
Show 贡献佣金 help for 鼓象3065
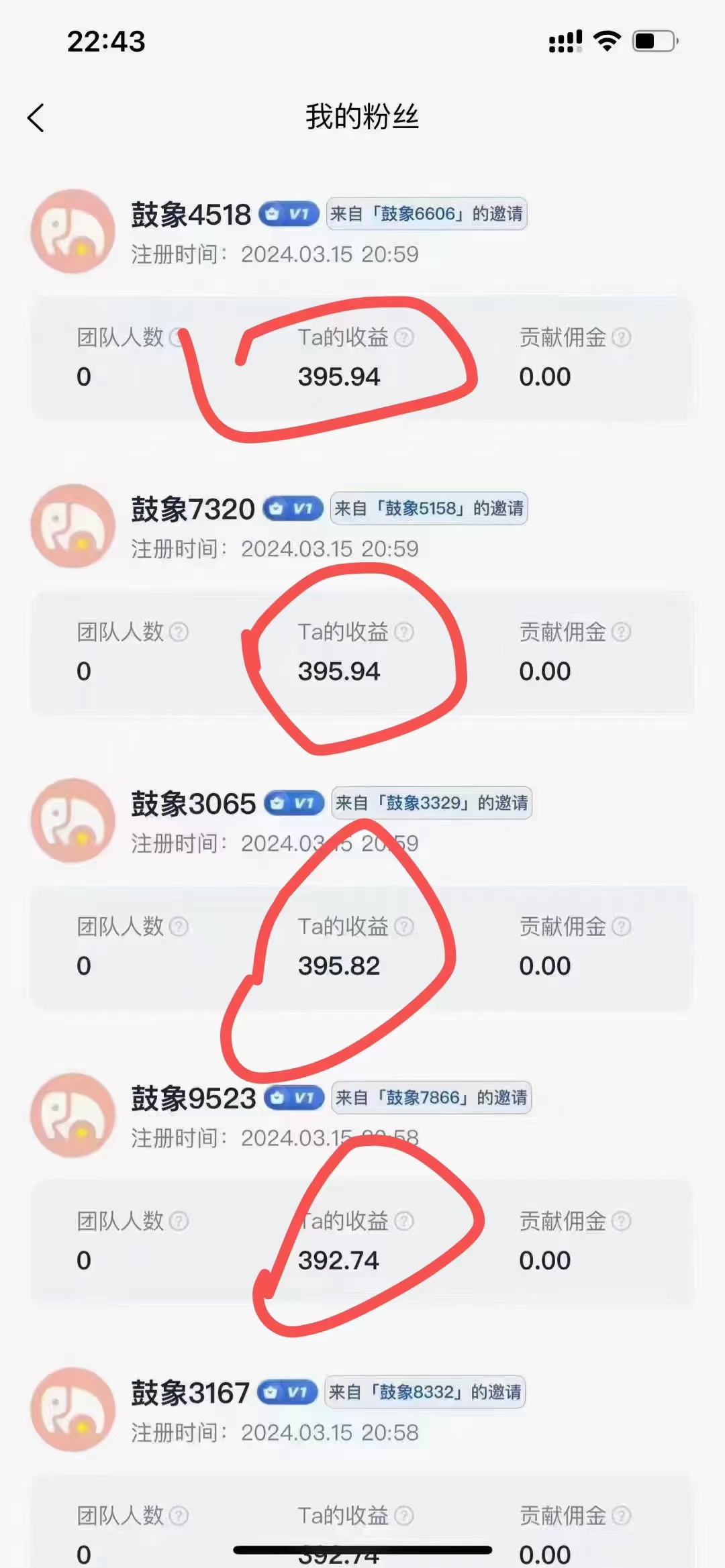pyautogui.click(x=622, y=927)
